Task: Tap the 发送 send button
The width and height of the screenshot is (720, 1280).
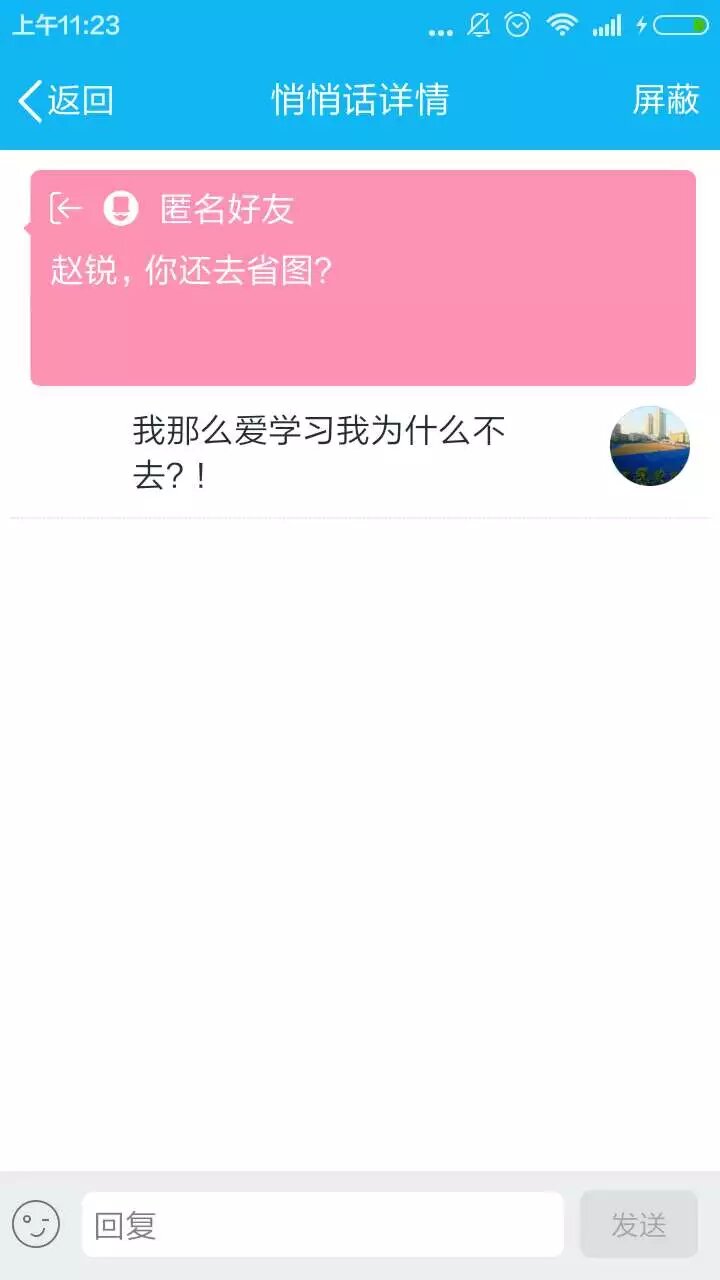Action: 638,1224
